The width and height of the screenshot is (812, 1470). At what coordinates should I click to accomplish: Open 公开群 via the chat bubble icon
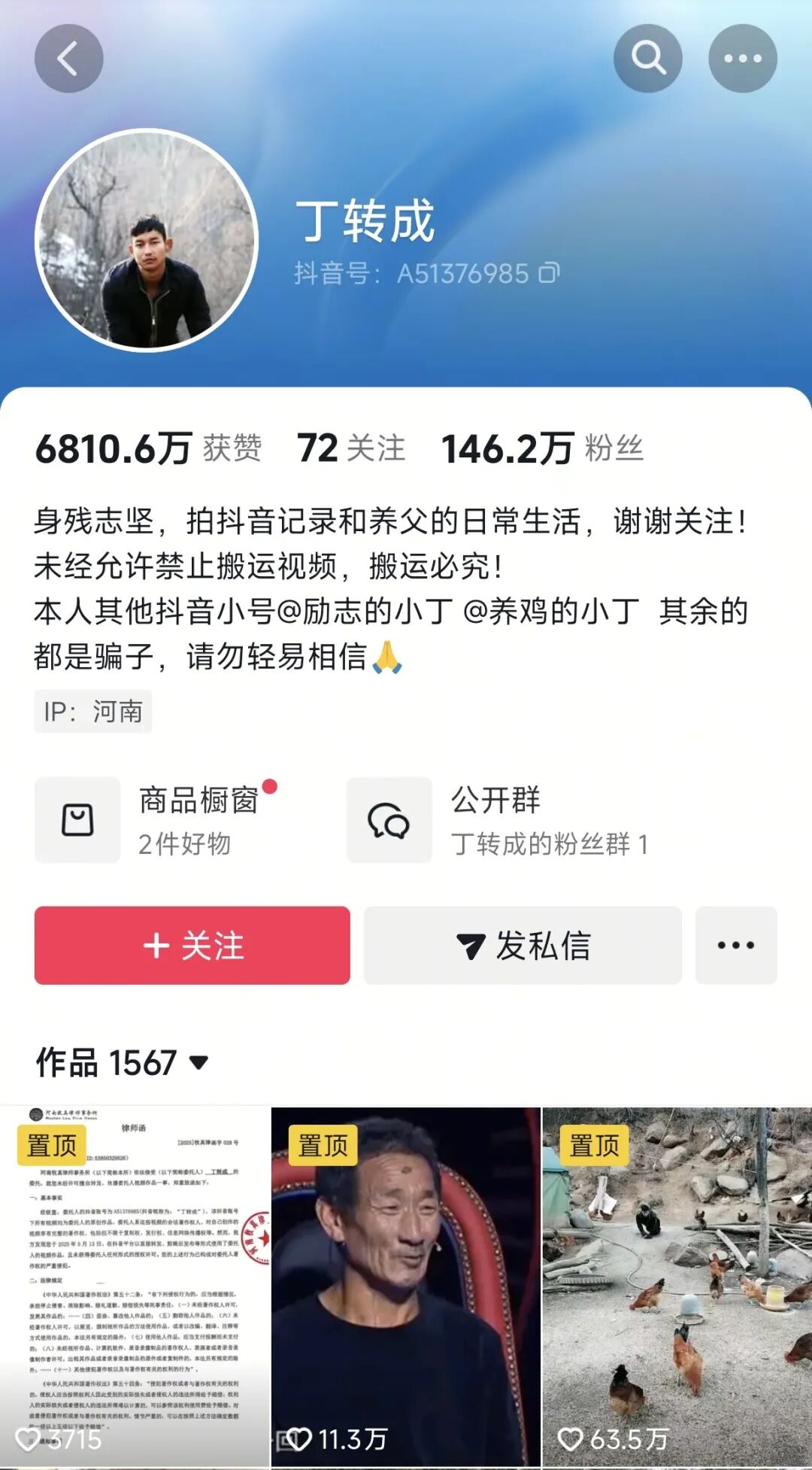(389, 820)
